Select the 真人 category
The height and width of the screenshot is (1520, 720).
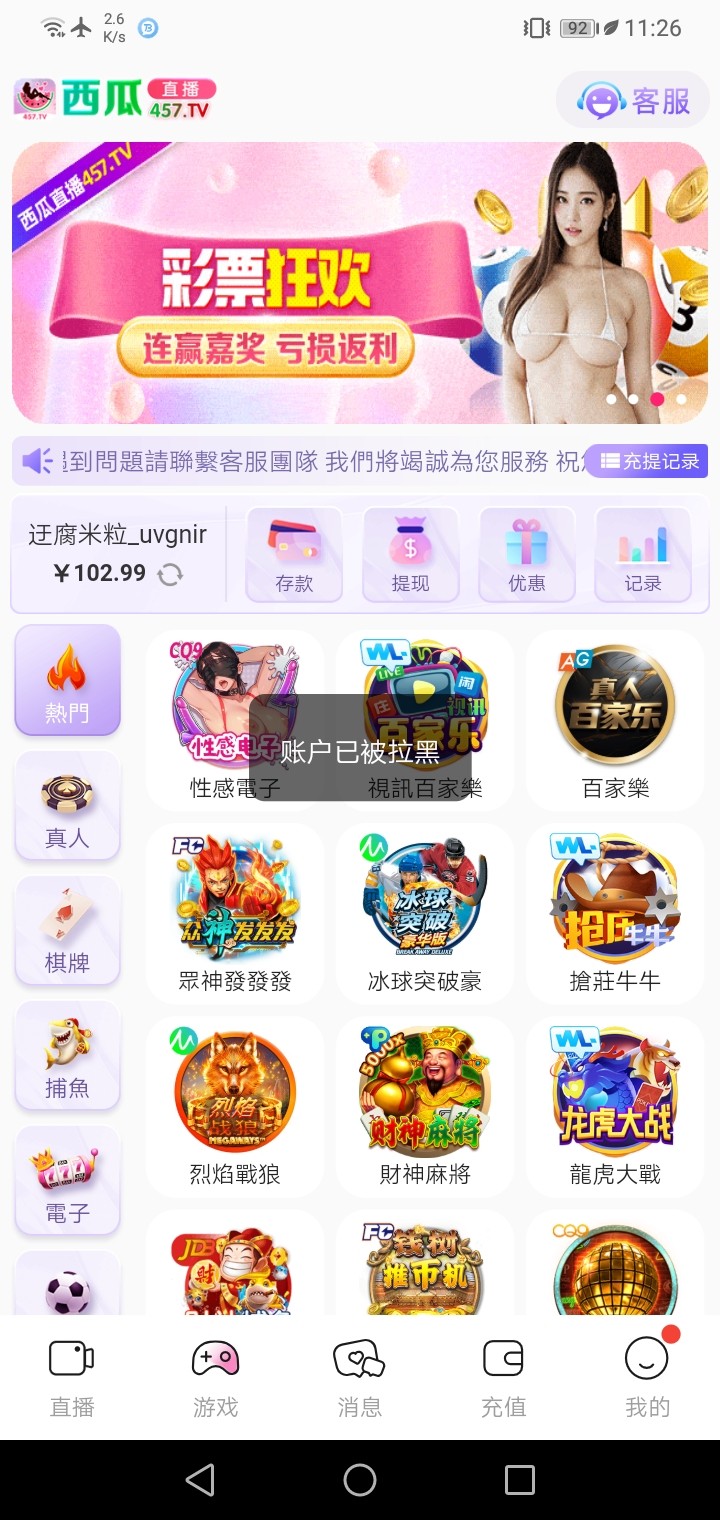point(67,806)
